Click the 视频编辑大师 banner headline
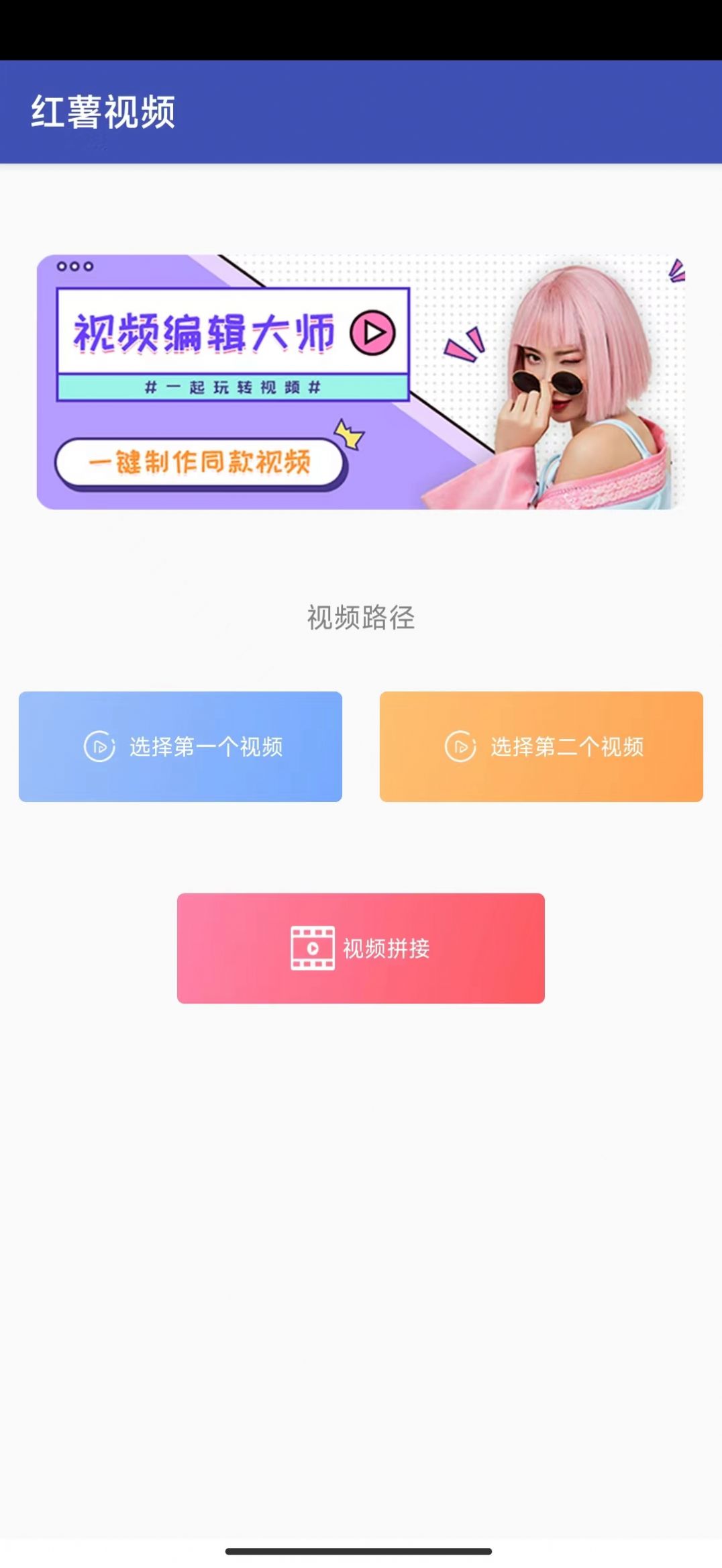The height and width of the screenshot is (1568, 722). (x=201, y=334)
